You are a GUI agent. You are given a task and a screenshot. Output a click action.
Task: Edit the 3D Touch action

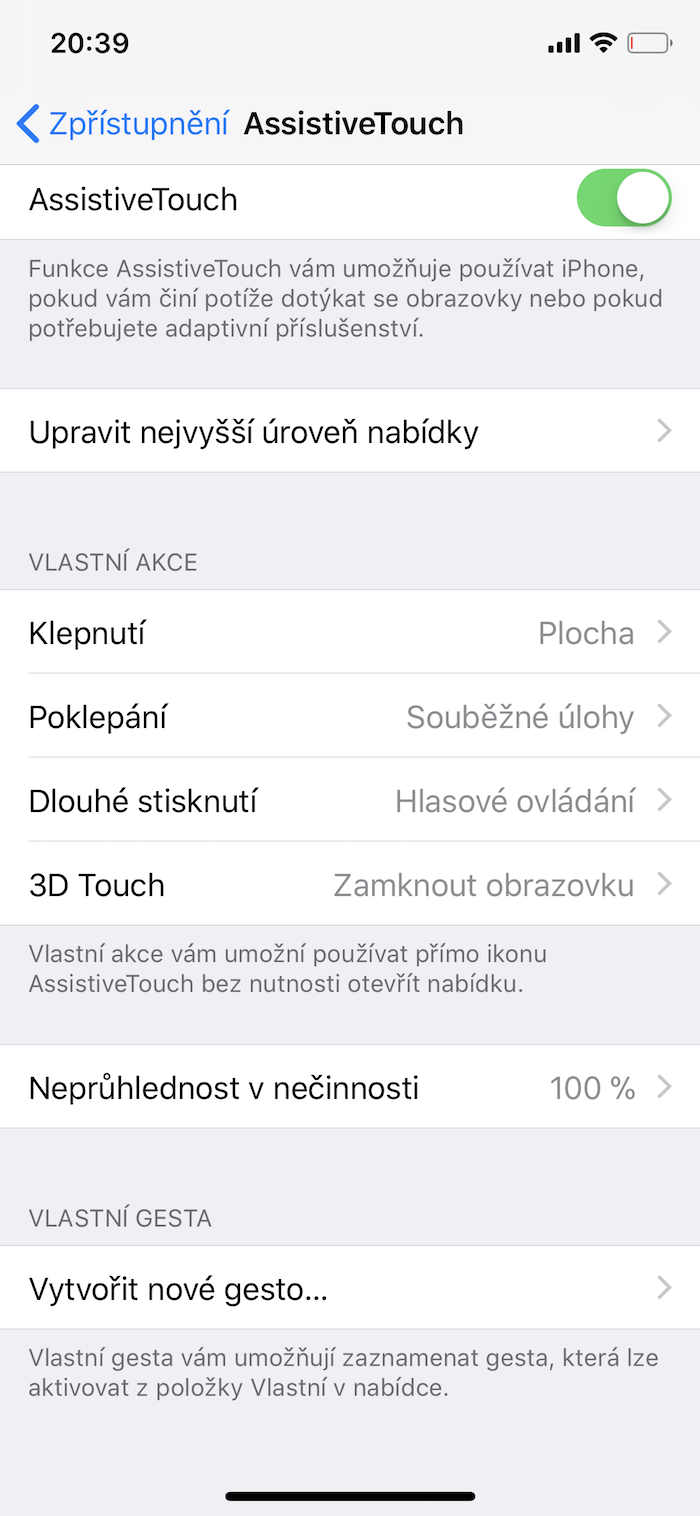pos(350,885)
